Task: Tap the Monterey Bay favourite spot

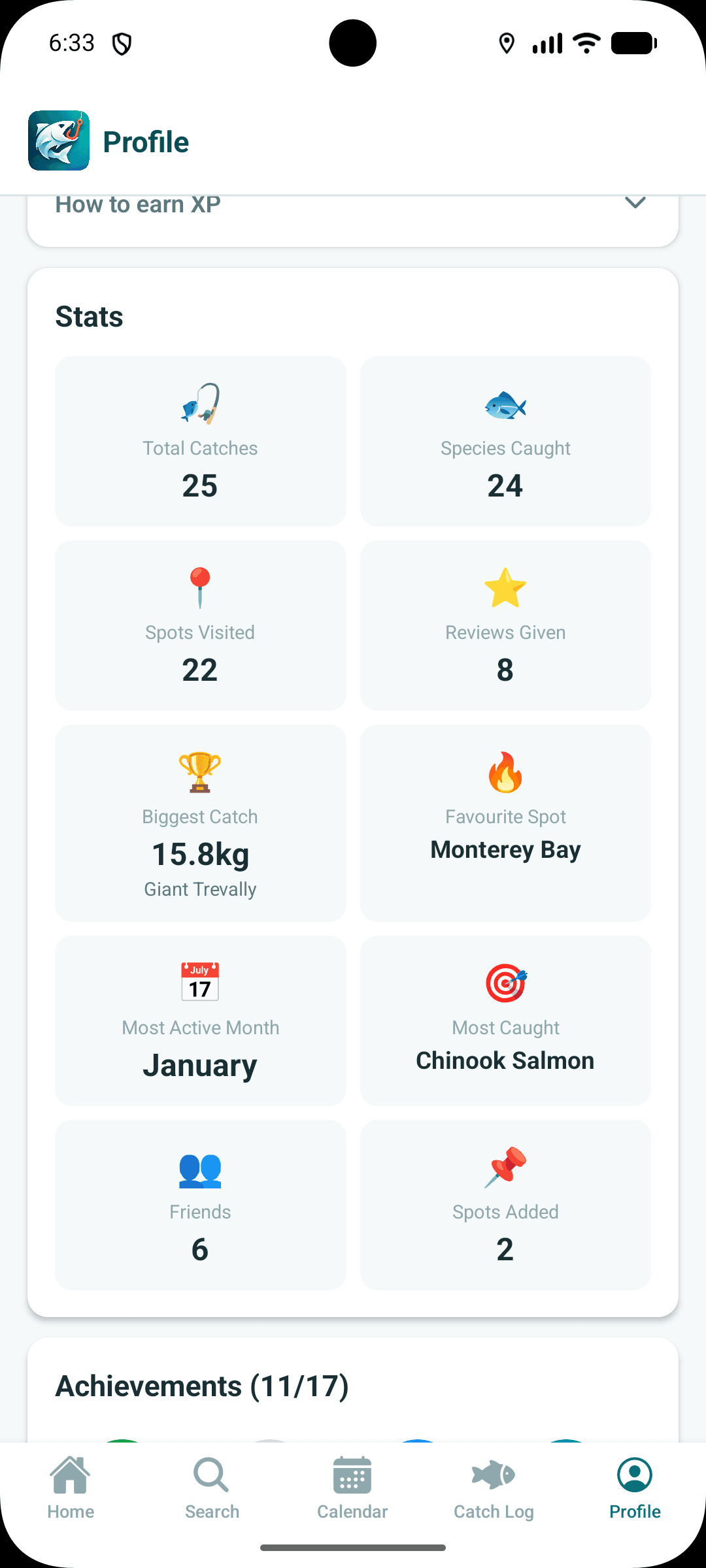Action: point(505,849)
